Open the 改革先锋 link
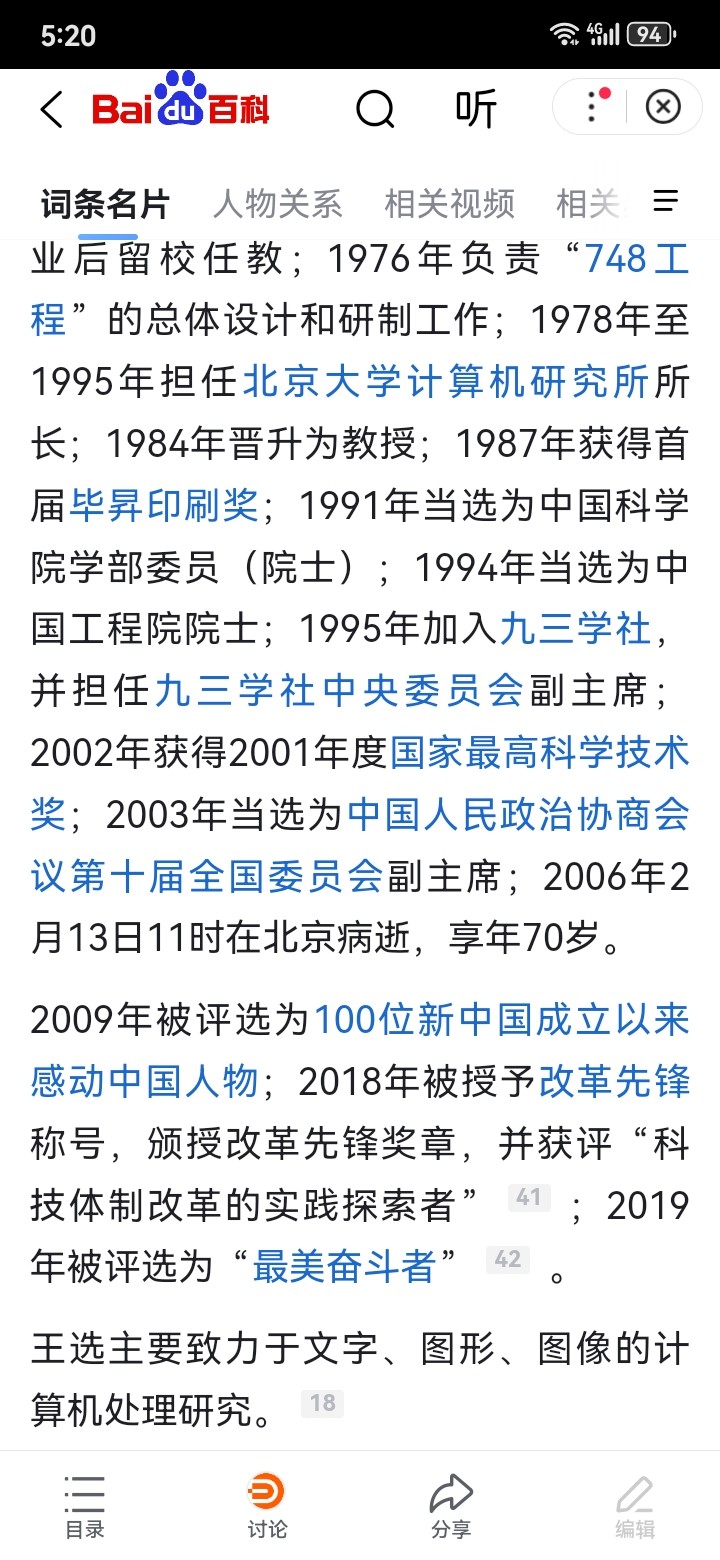This screenshot has height=1560, width=720. (614, 1081)
